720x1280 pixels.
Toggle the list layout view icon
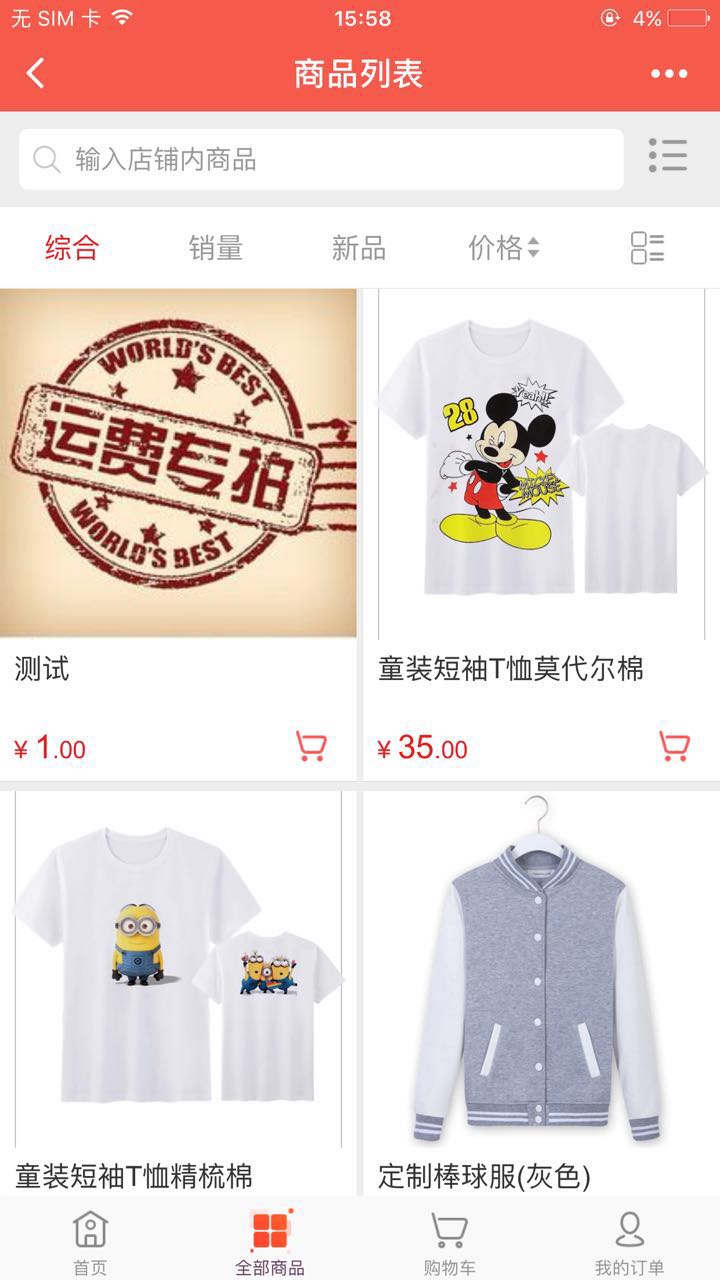click(647, 247)
